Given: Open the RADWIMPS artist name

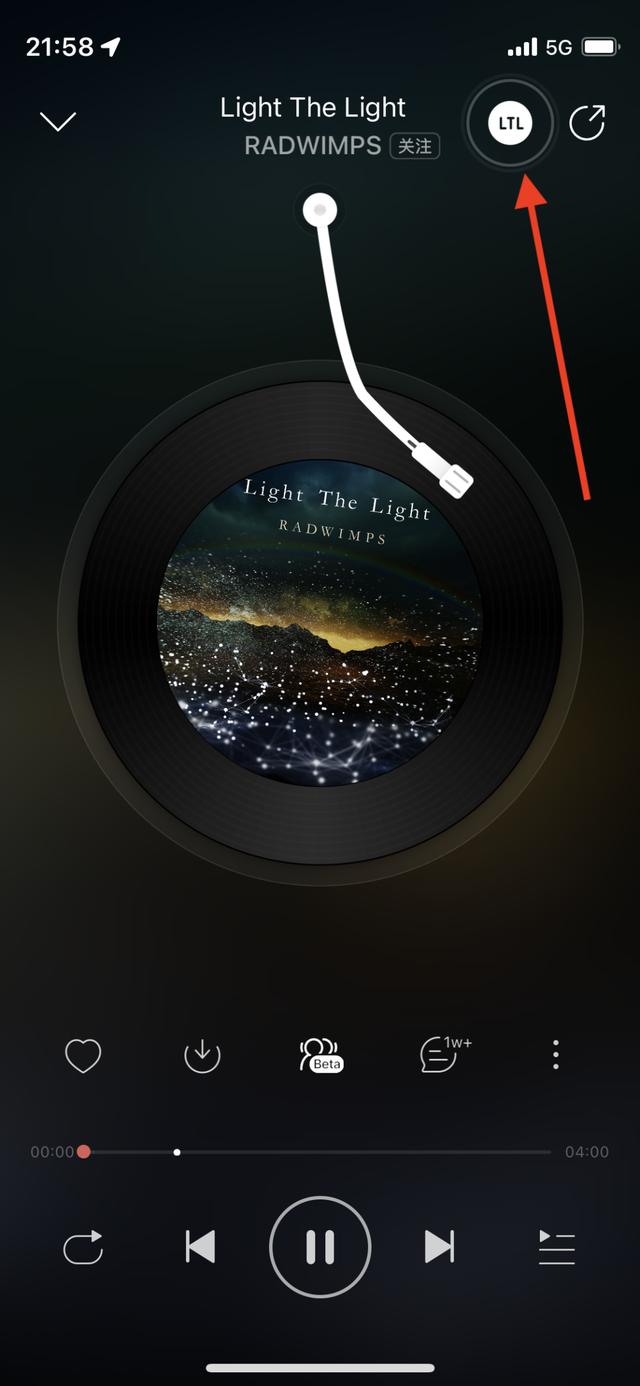Looking at the screenshot, I should [312, 146].
